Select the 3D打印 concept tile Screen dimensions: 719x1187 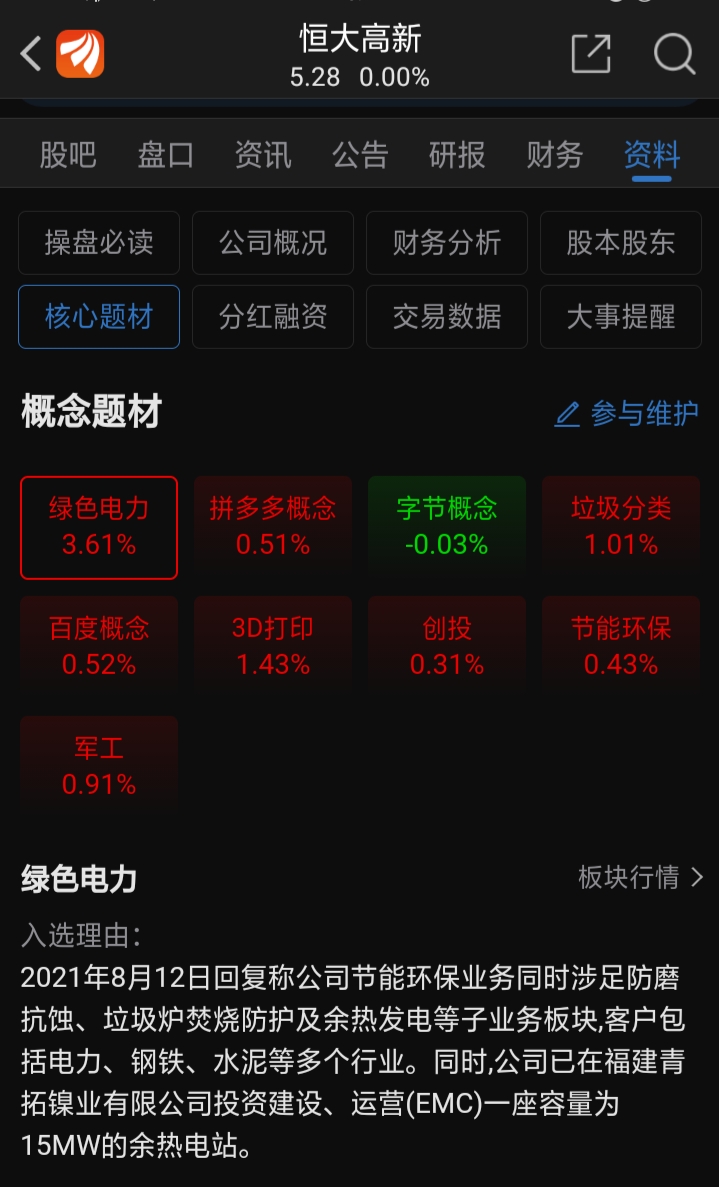coord(273,646)
